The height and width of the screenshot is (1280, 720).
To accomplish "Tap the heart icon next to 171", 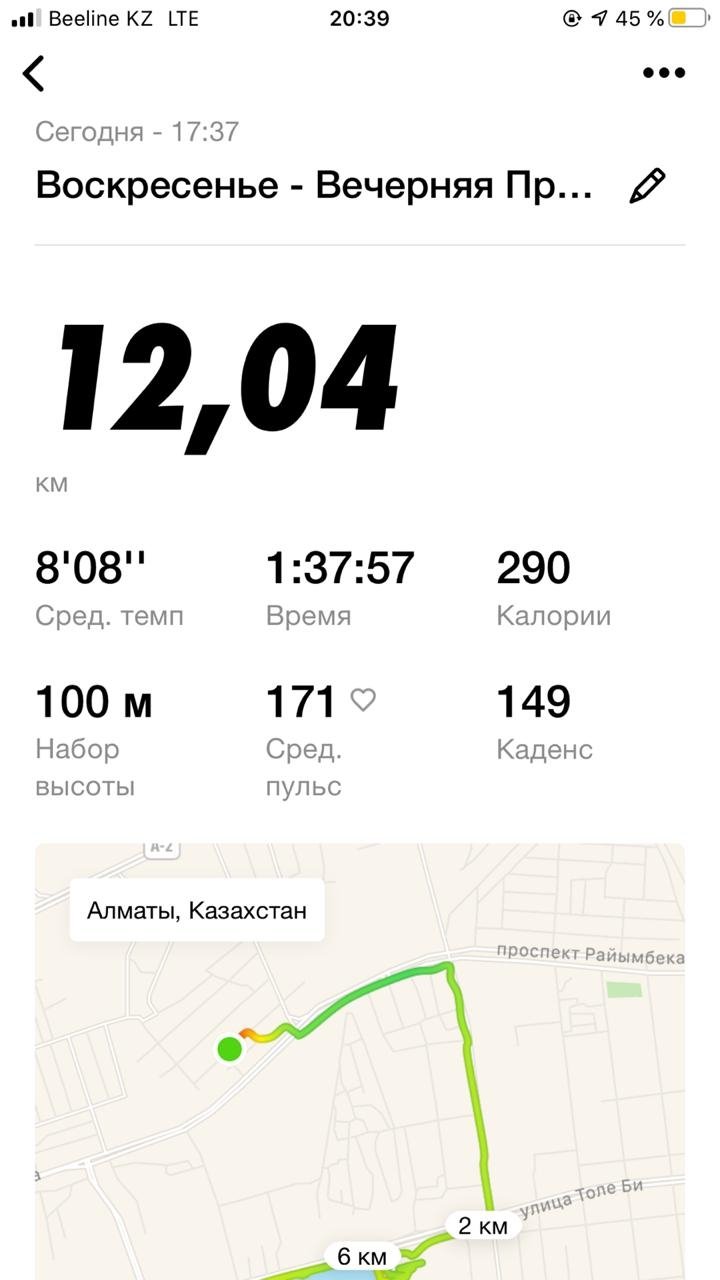I will coord(363,701).
